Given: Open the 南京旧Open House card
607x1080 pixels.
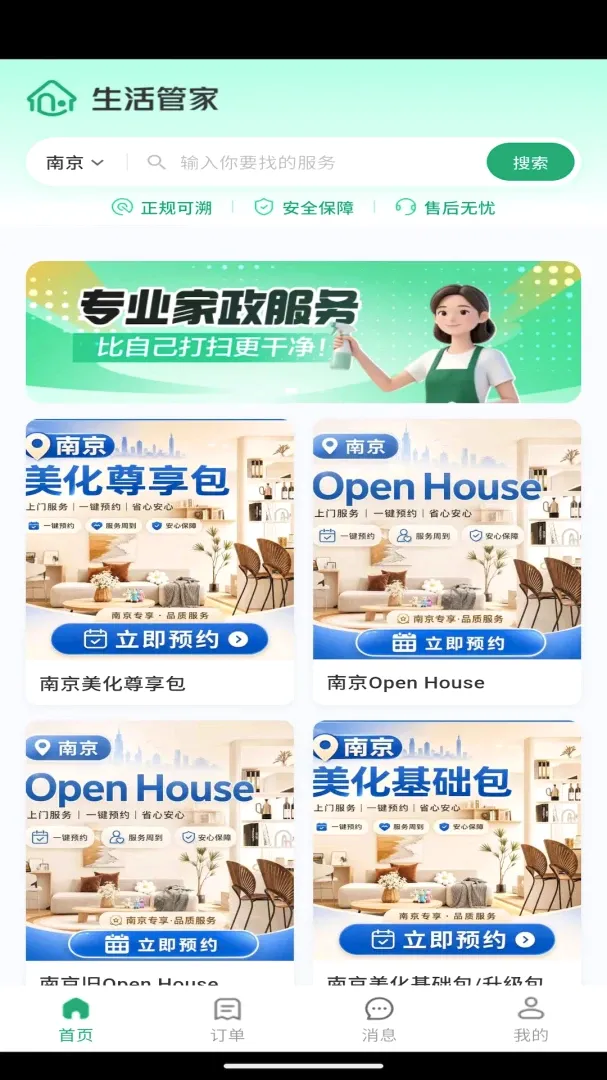Looking at the screenshot, I should [160, 853].
